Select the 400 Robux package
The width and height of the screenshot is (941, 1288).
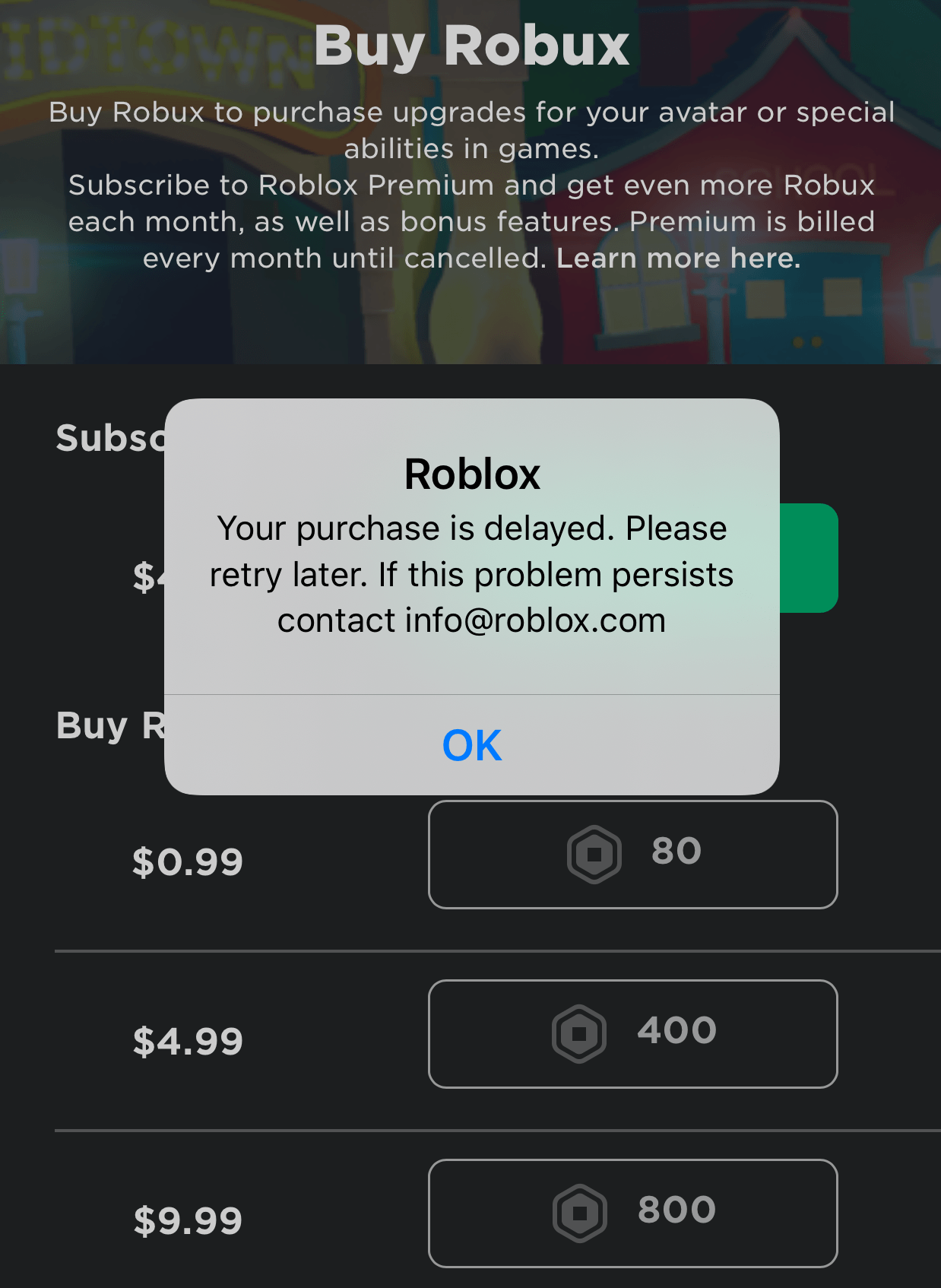click(x=632, y=1033)
